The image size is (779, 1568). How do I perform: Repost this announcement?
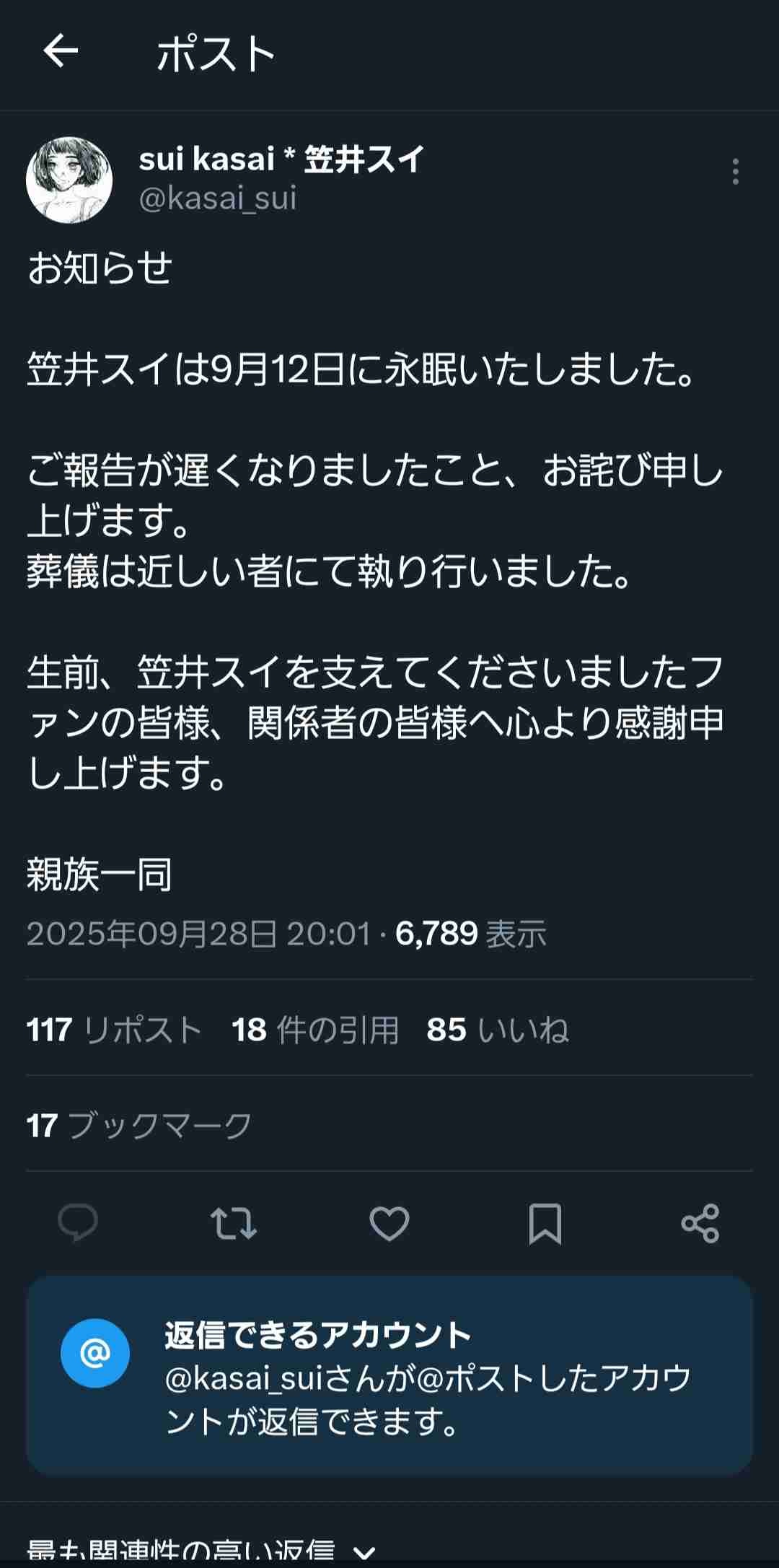point(233,1223)
